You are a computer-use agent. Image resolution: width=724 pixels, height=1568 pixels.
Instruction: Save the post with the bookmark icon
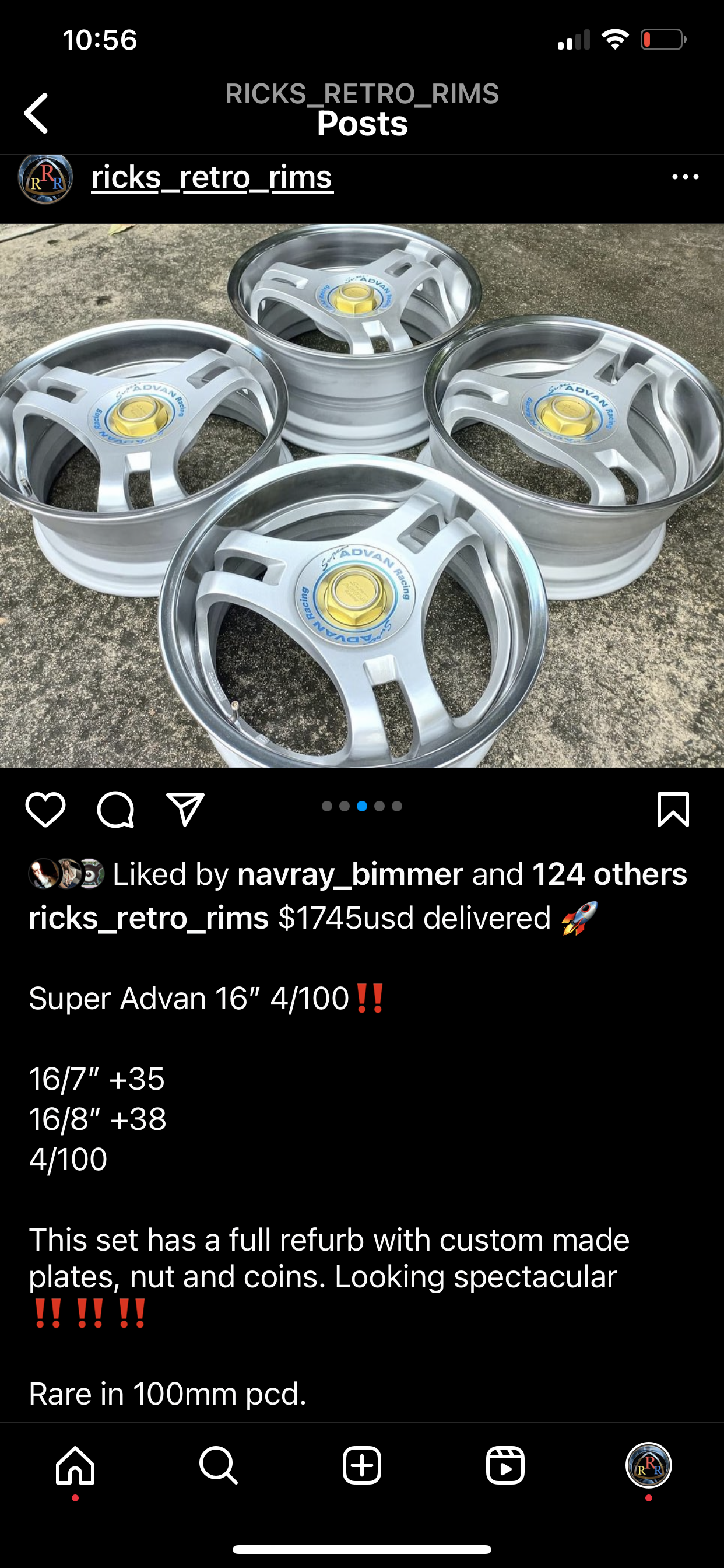[x=673, y=810]
